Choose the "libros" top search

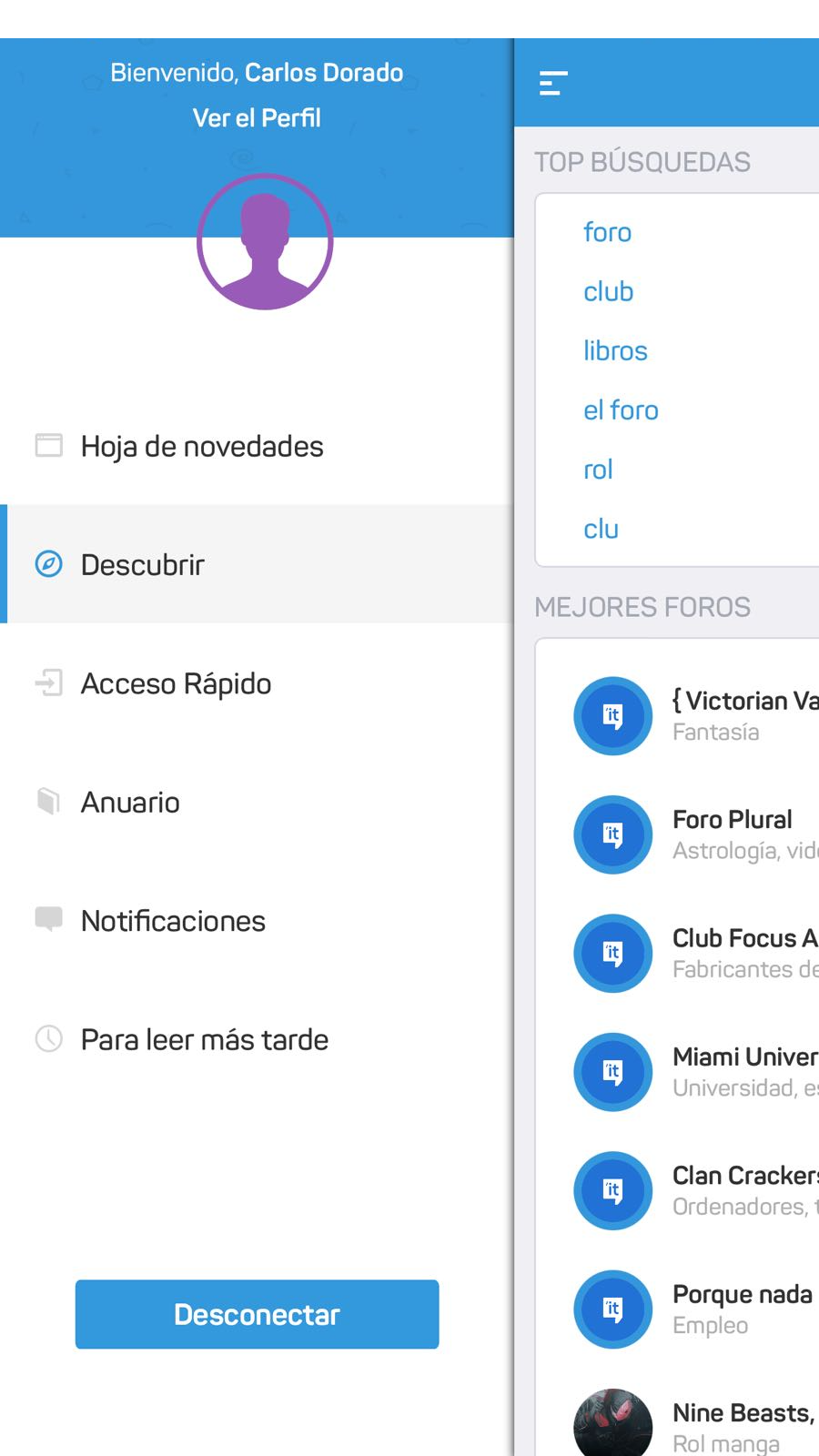[615, 351]
